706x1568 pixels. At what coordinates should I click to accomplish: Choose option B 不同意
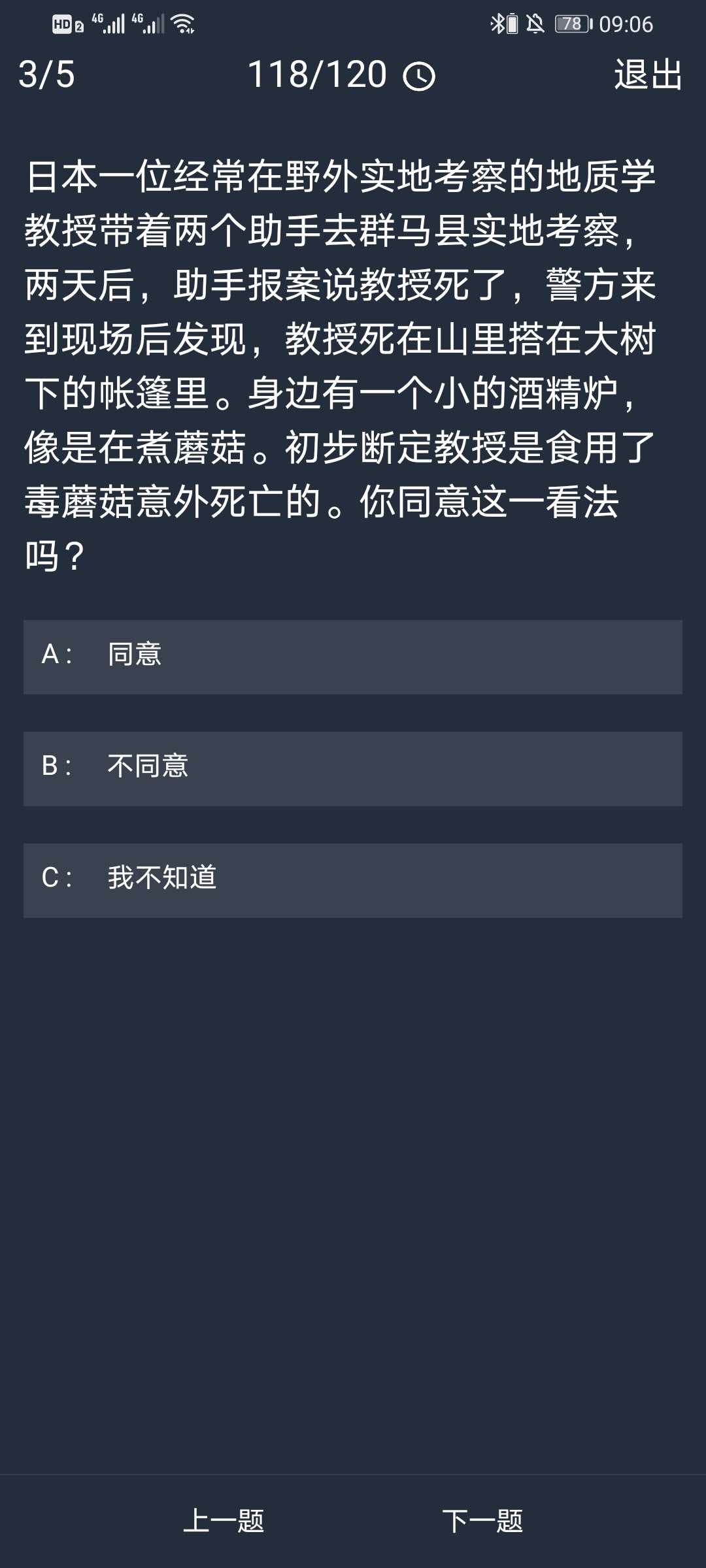tap(353, 768)
